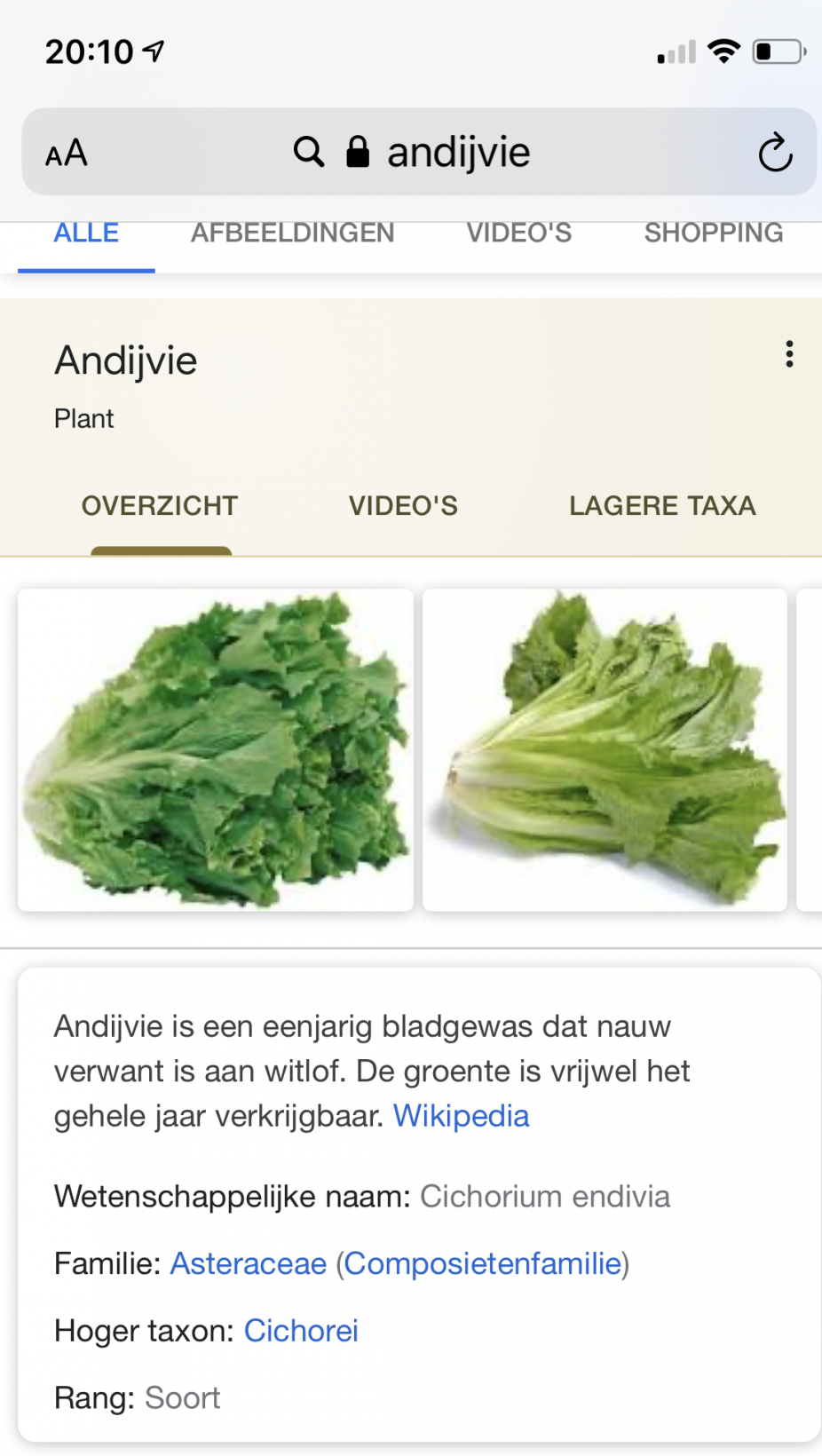
Task: Switch to the Afbeeldingen tab
Action: [292, 233]
